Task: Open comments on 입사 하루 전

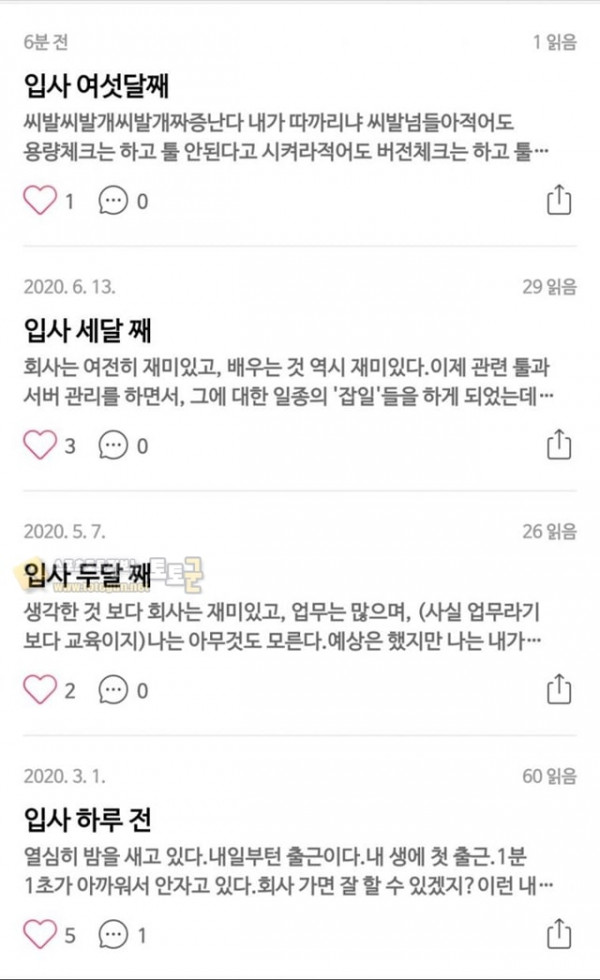Action: pos(113,934)
